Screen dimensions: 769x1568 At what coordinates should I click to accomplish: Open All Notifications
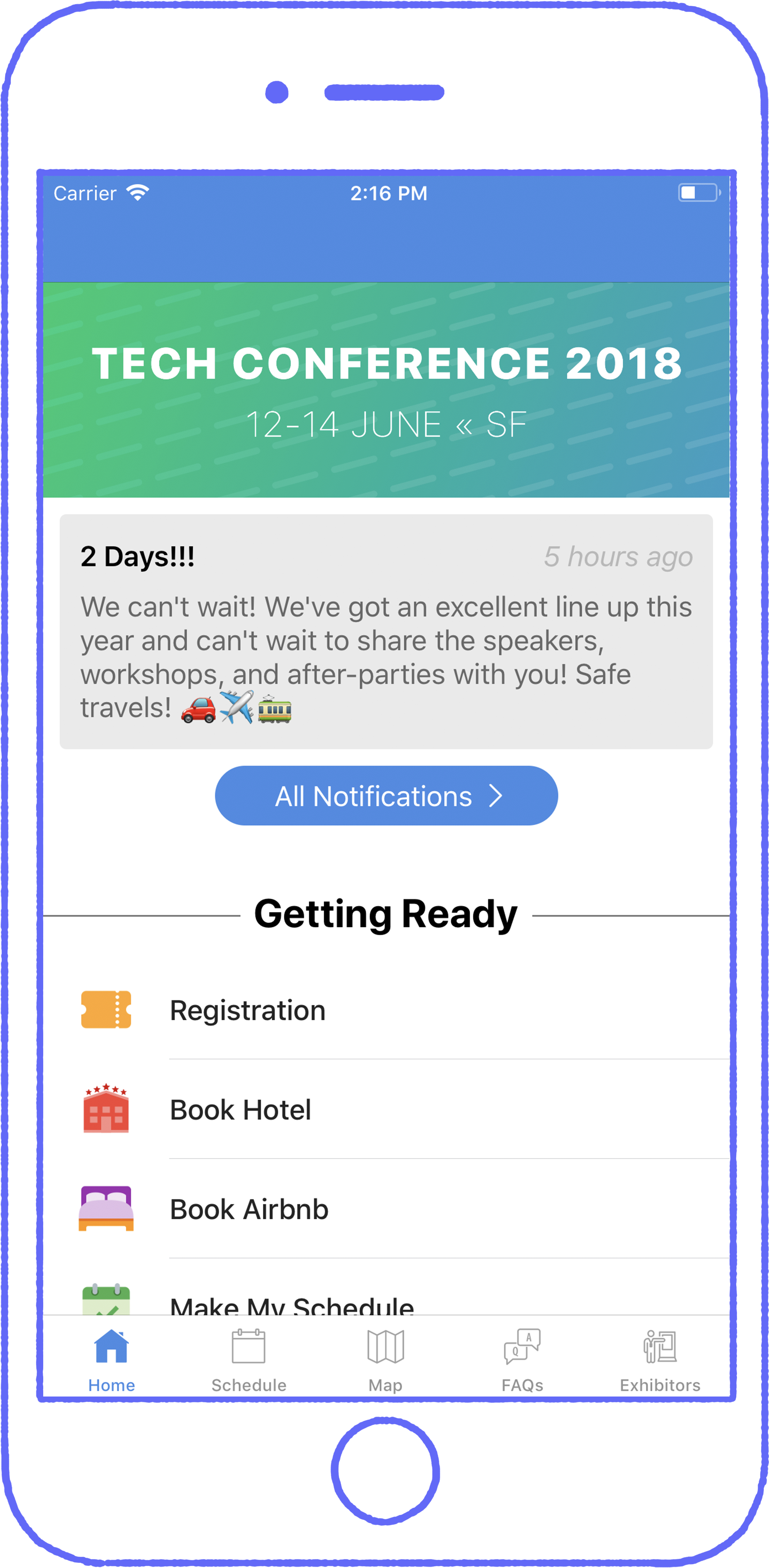click(386, 795)
